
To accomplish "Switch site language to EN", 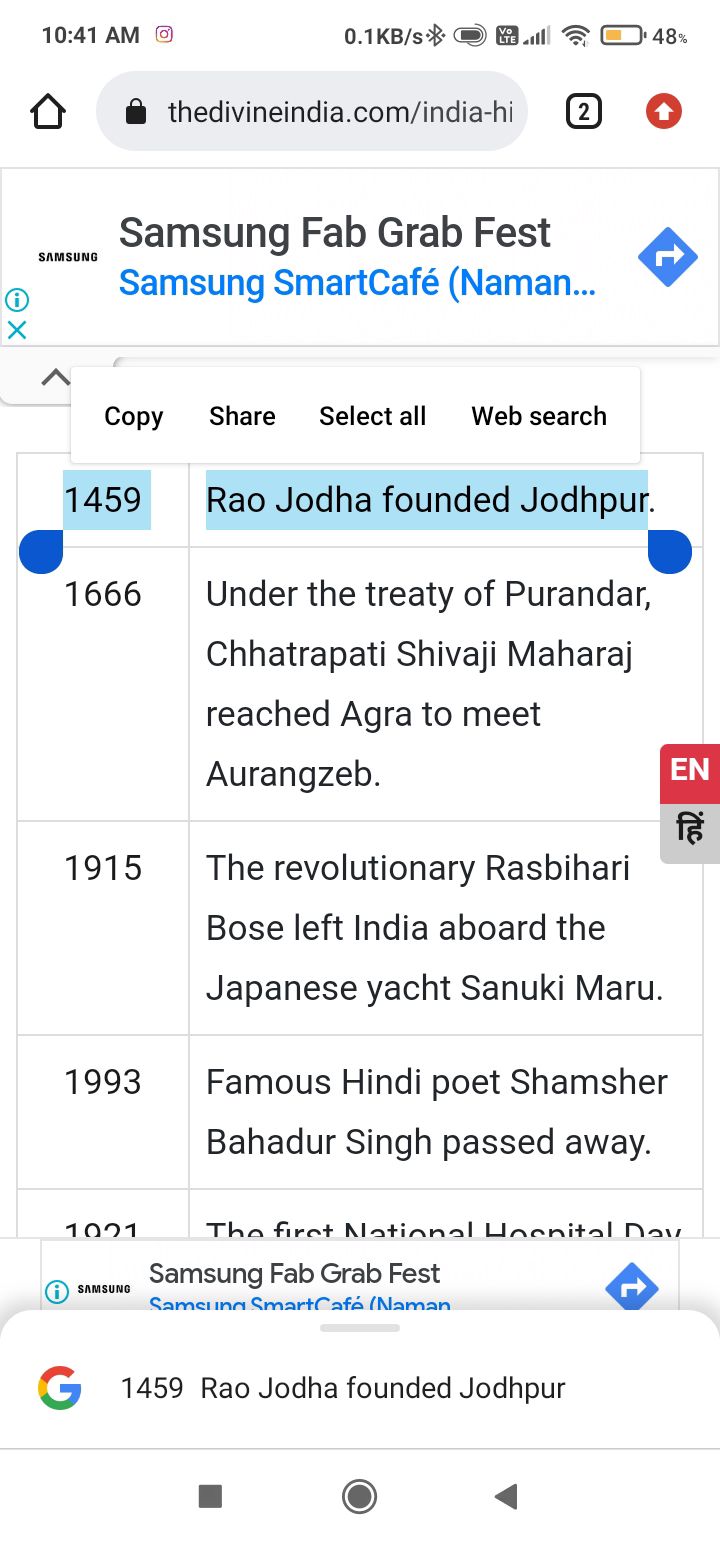I will (690, 771).
